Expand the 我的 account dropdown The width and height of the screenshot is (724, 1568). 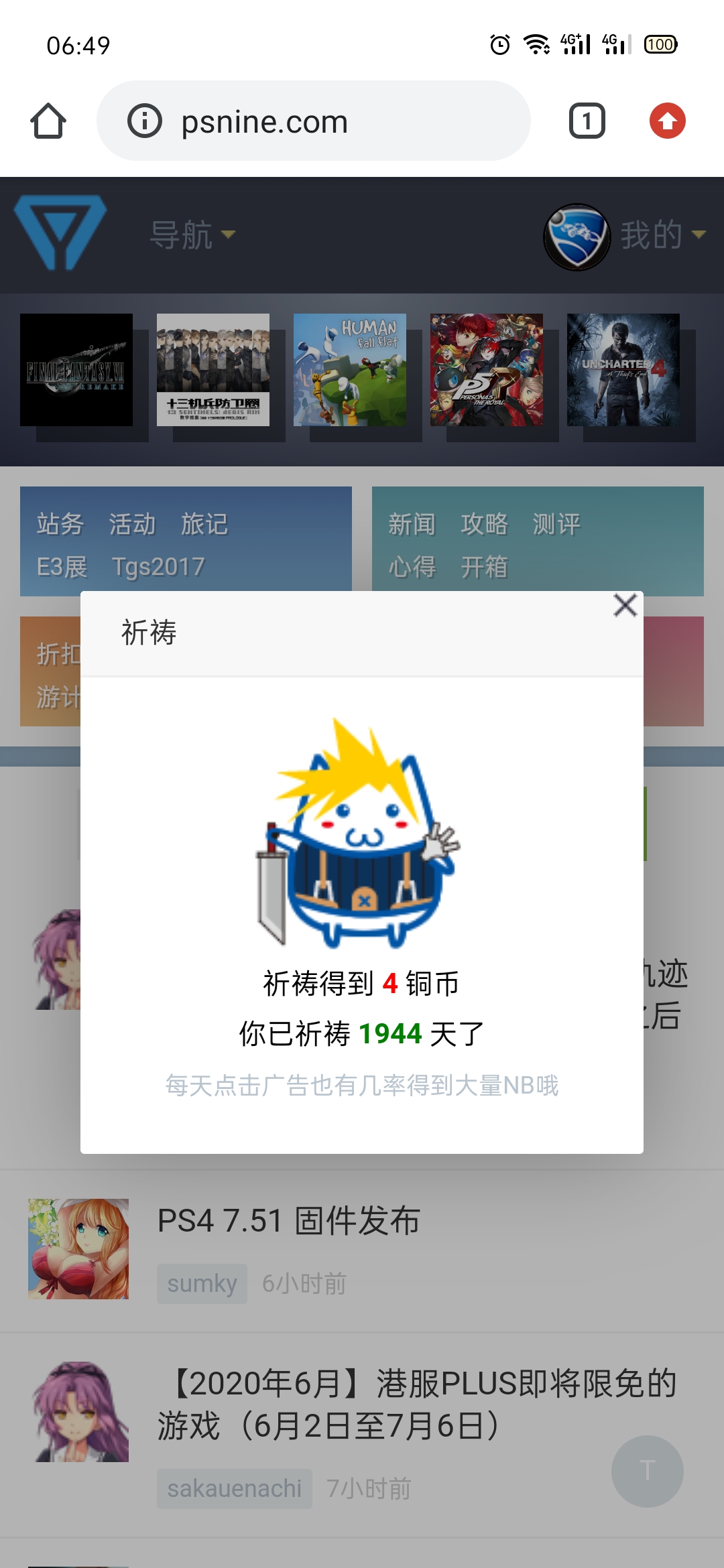click(662, 235)
